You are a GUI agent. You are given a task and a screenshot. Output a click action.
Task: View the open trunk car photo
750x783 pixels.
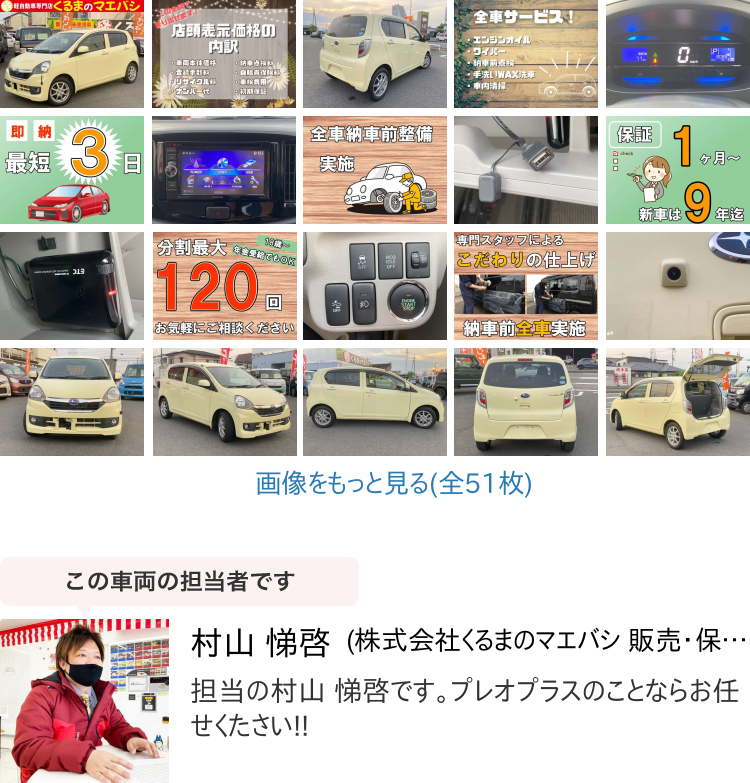[677, 402]
